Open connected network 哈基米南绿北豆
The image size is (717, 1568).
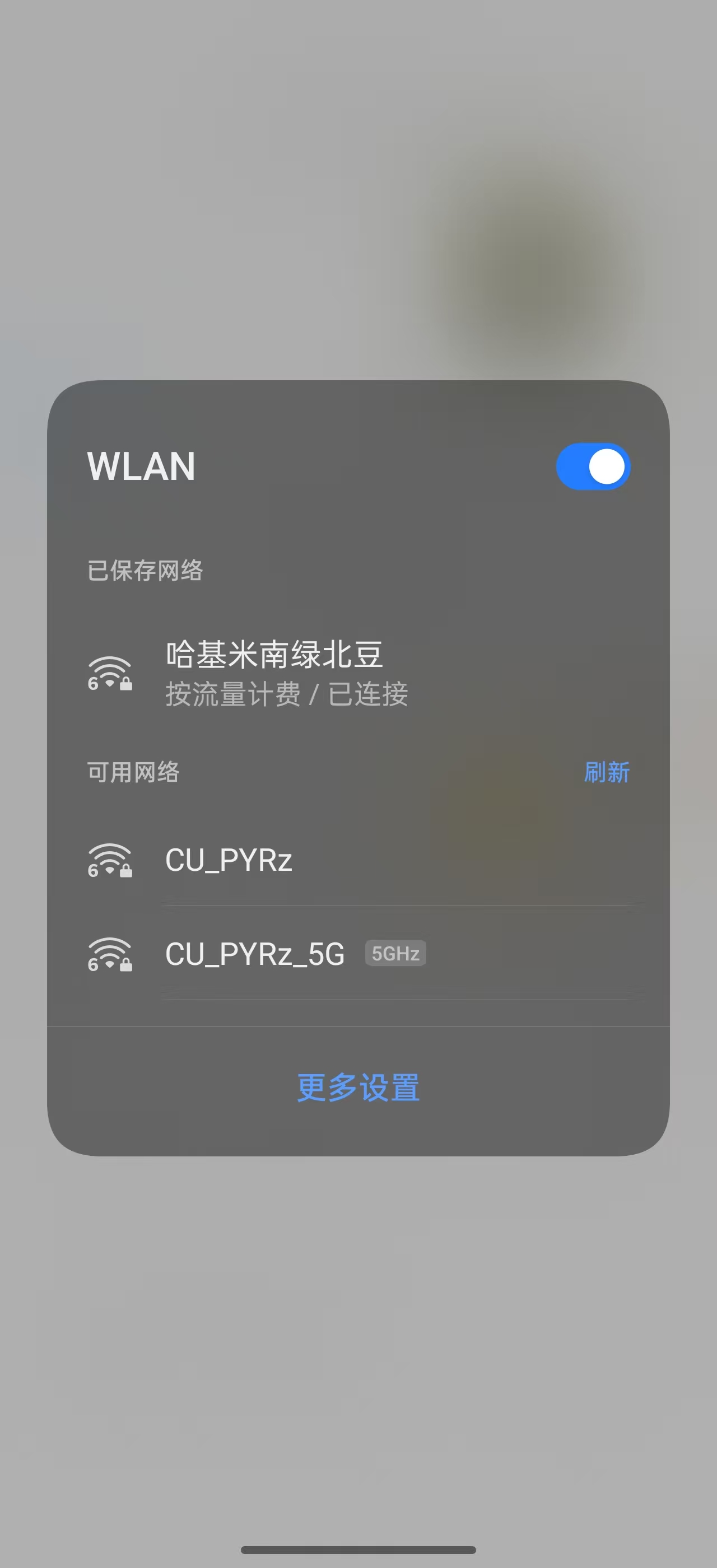coord(286,673)
